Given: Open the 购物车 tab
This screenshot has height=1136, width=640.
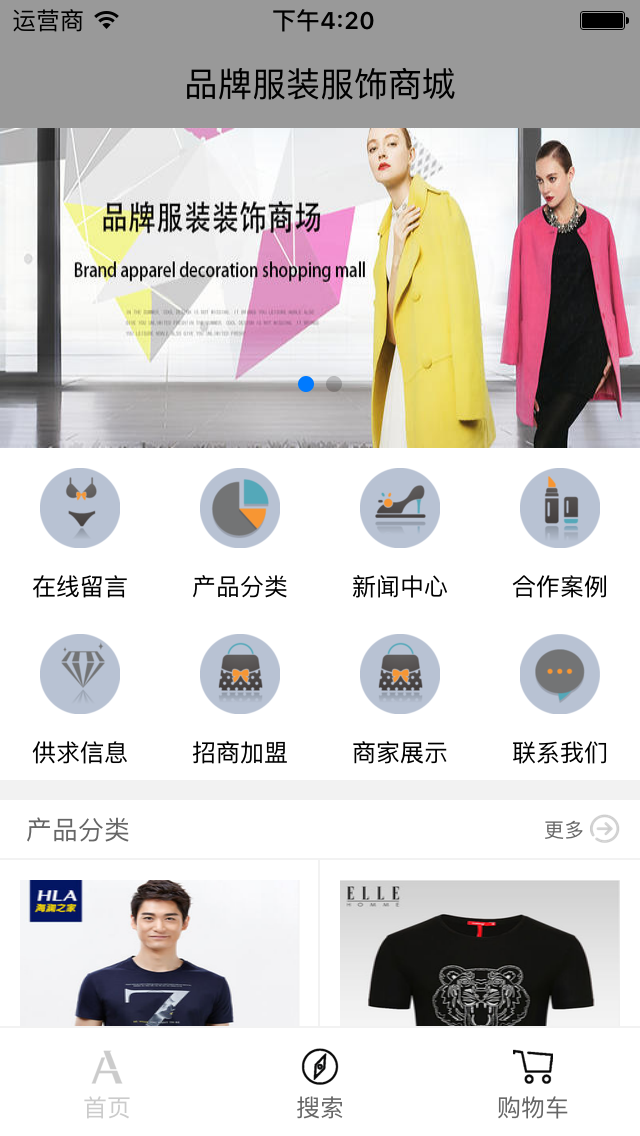Looking at the screenshot, I should (532, 1083).
